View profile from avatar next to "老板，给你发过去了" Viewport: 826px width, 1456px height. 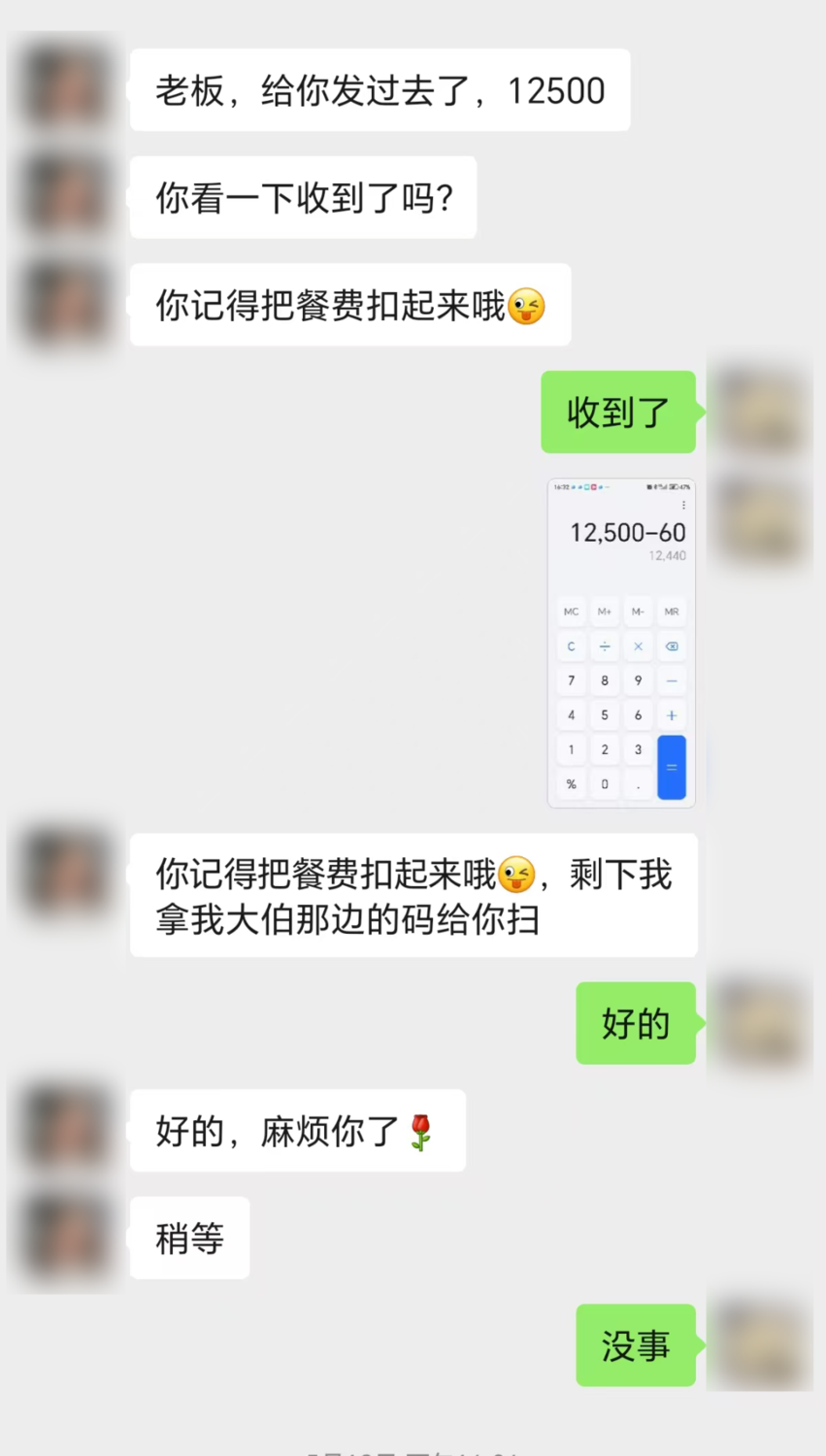coord(65,89)
